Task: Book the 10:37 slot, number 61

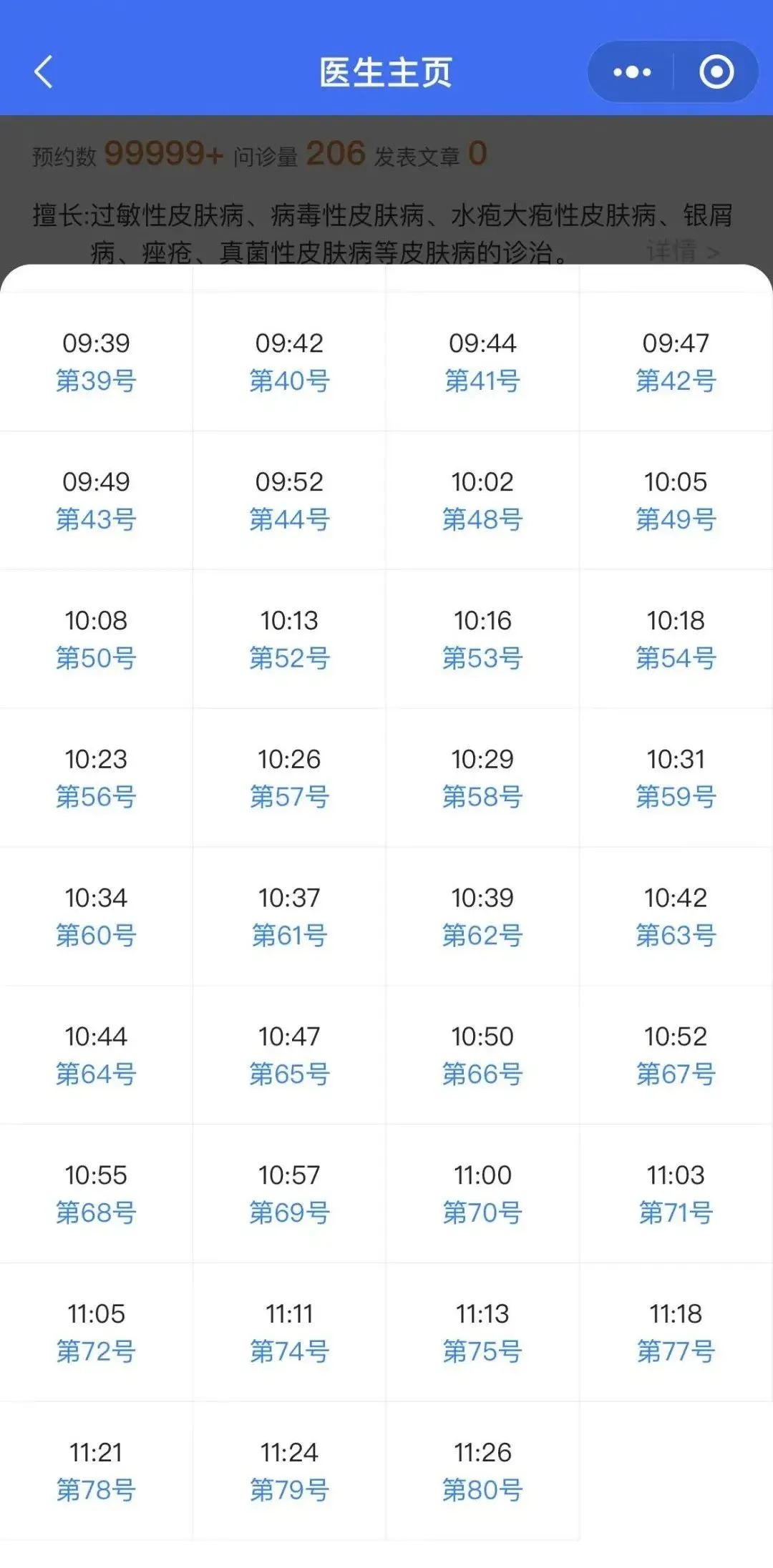Action: tap(289, 917)
